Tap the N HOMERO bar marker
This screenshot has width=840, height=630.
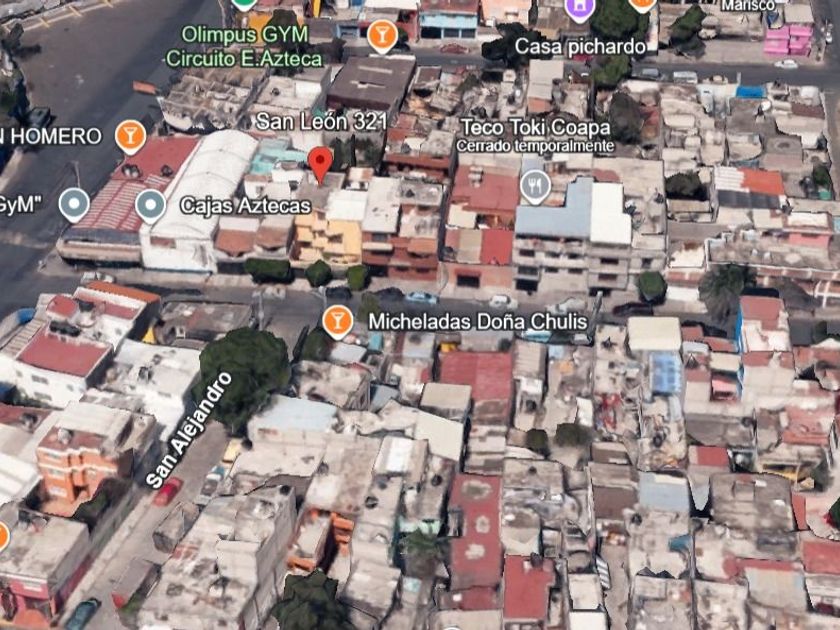130,137
